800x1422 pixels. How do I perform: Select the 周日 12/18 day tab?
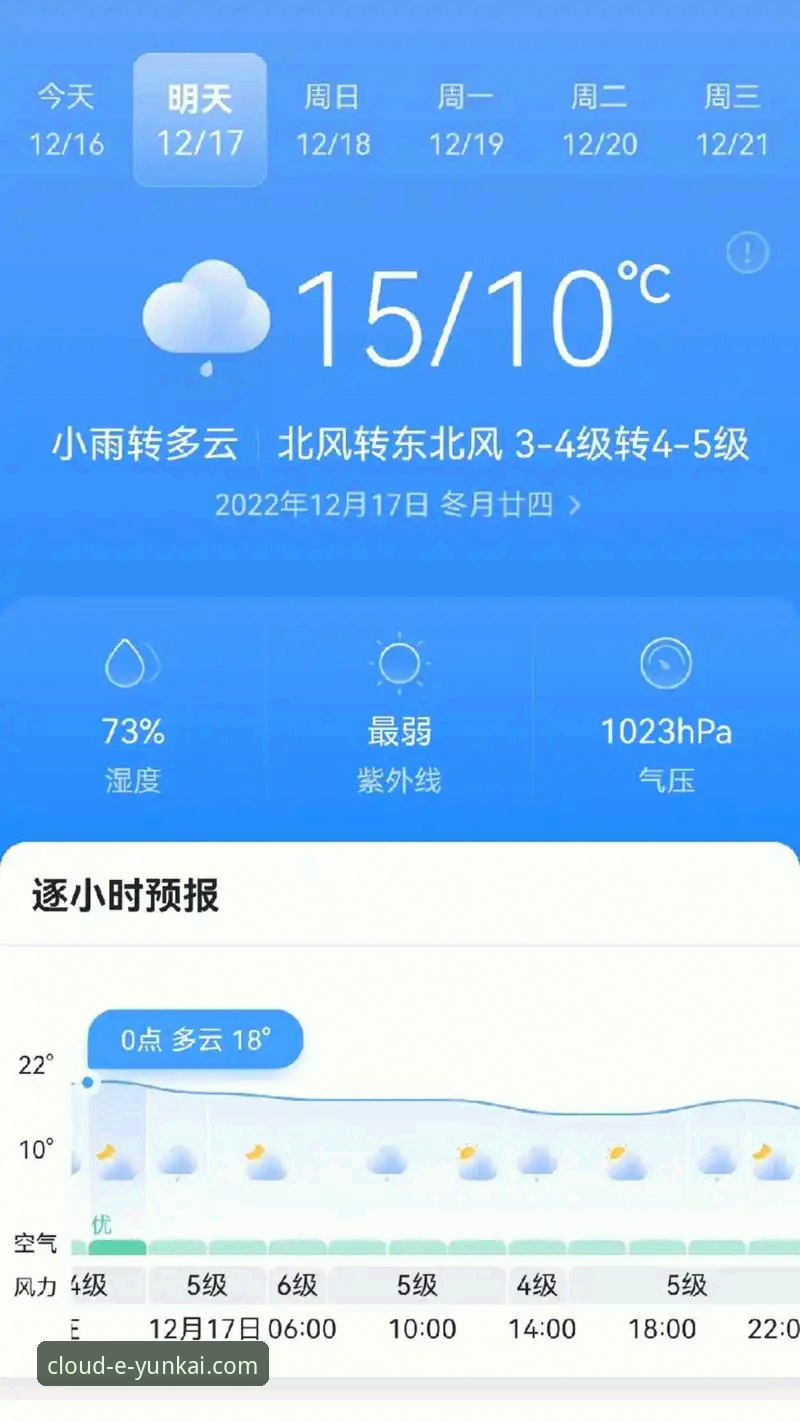(333, 118)
